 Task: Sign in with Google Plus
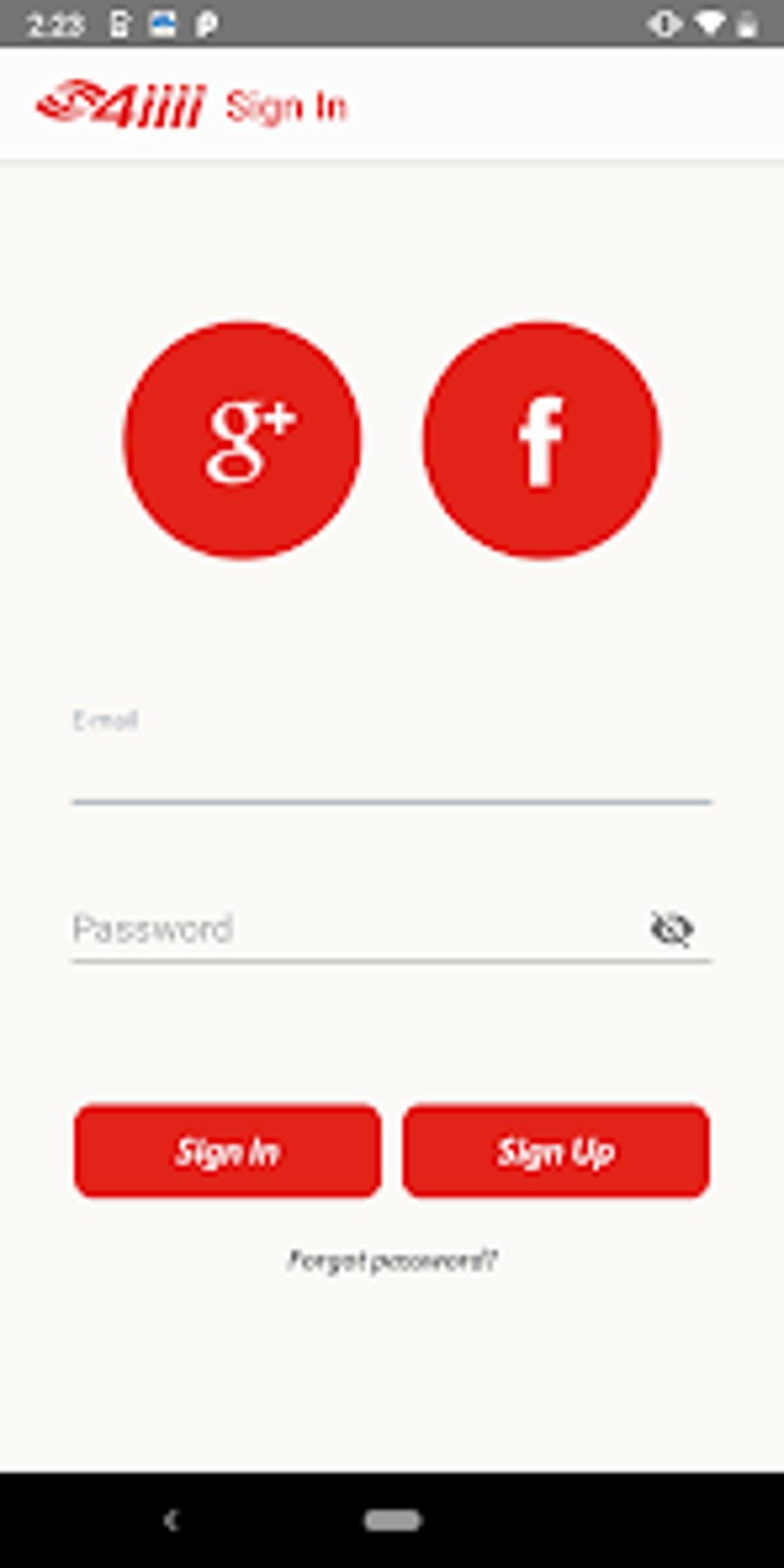242,440
